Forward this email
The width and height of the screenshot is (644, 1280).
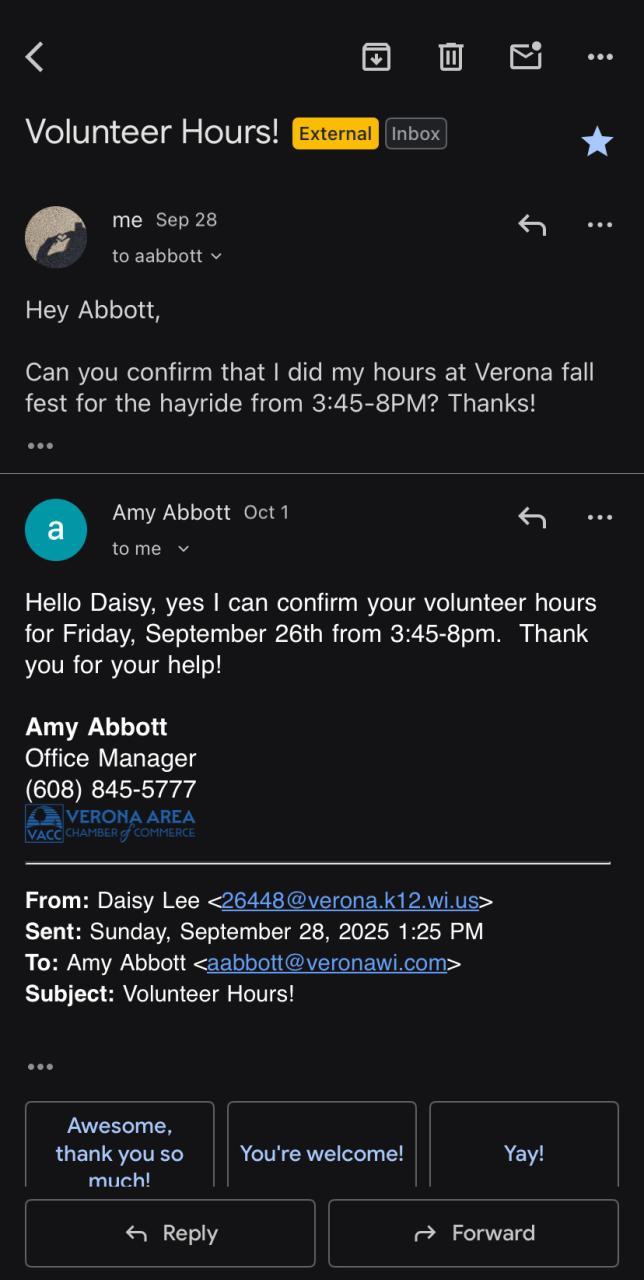tap(473, 1233)
